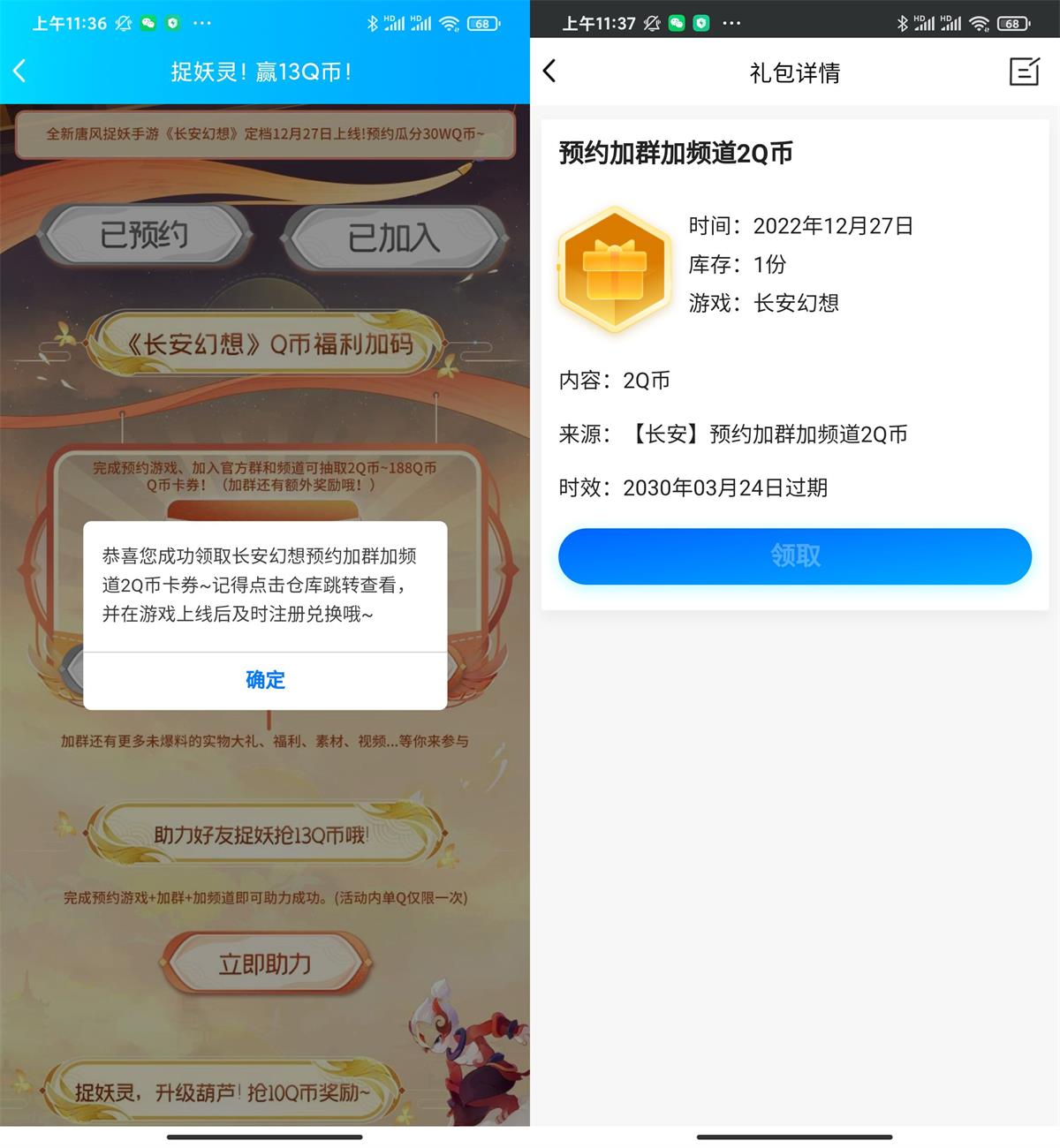This screenshot has height=1148, width=1060.
Task: Confirm the dialog with 确定
Action: pyautogui.click(x=265, y=680)
